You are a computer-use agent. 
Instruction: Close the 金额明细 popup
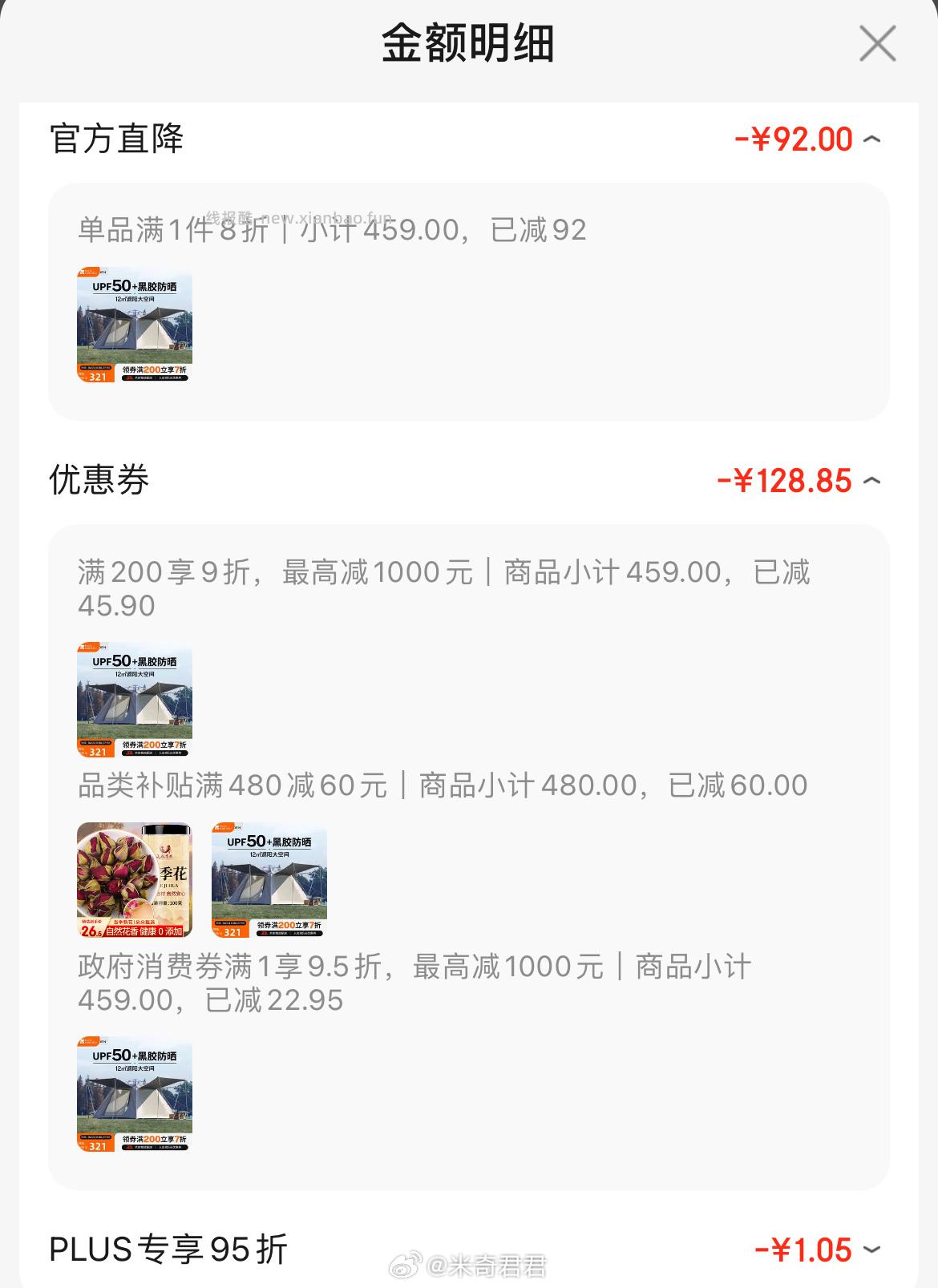pyautogui.click(x=879, y=44)
